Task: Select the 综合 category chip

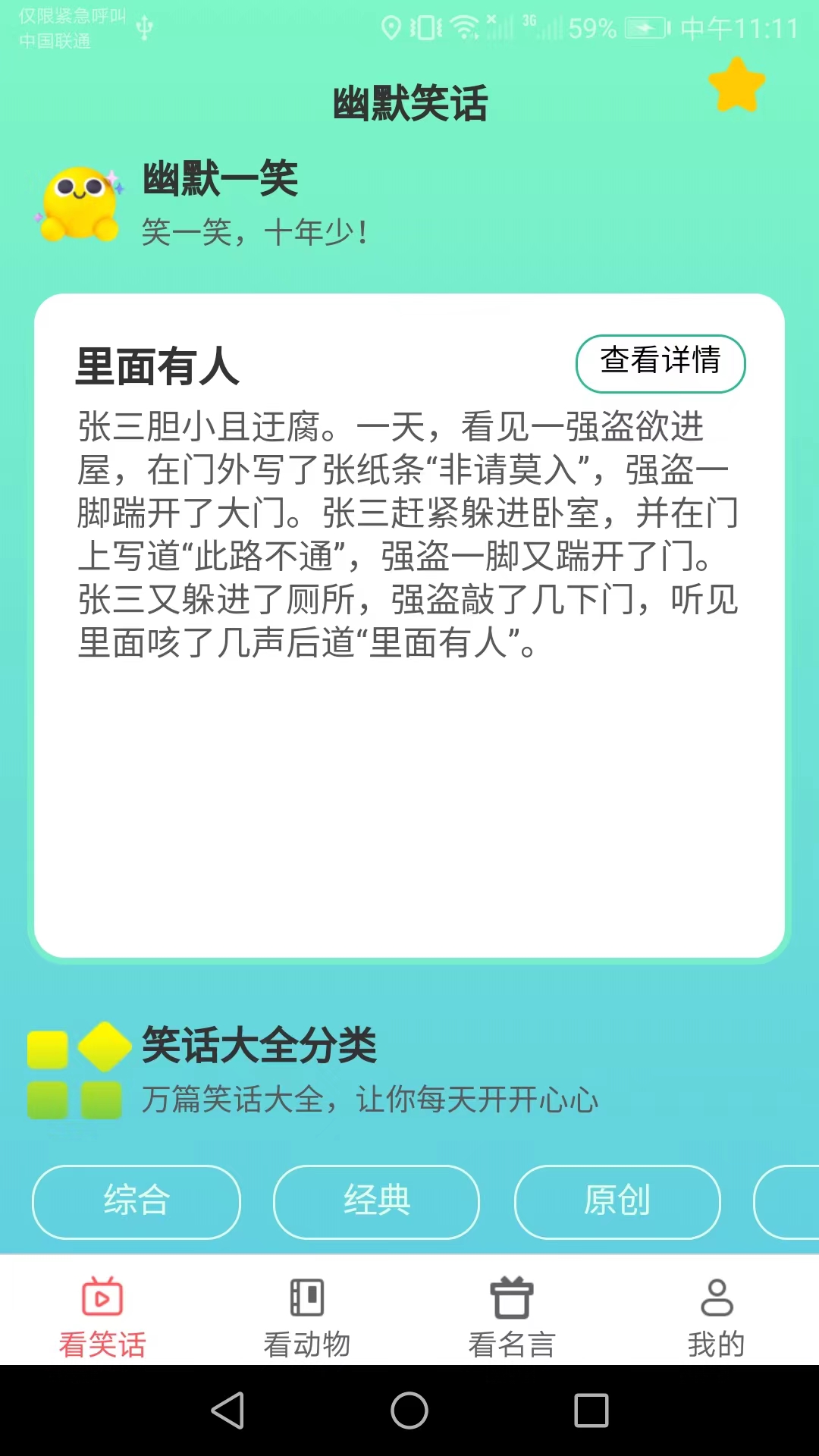Action: pyautogui.click(x=136, y=1202)
